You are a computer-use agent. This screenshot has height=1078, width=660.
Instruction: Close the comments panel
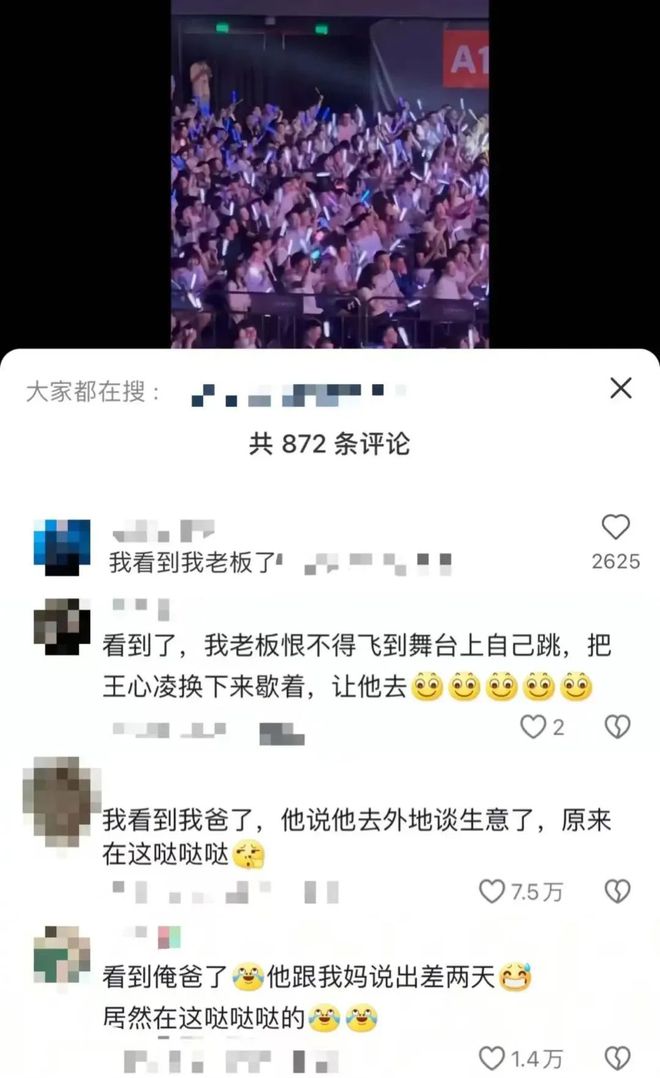[621, 388]
